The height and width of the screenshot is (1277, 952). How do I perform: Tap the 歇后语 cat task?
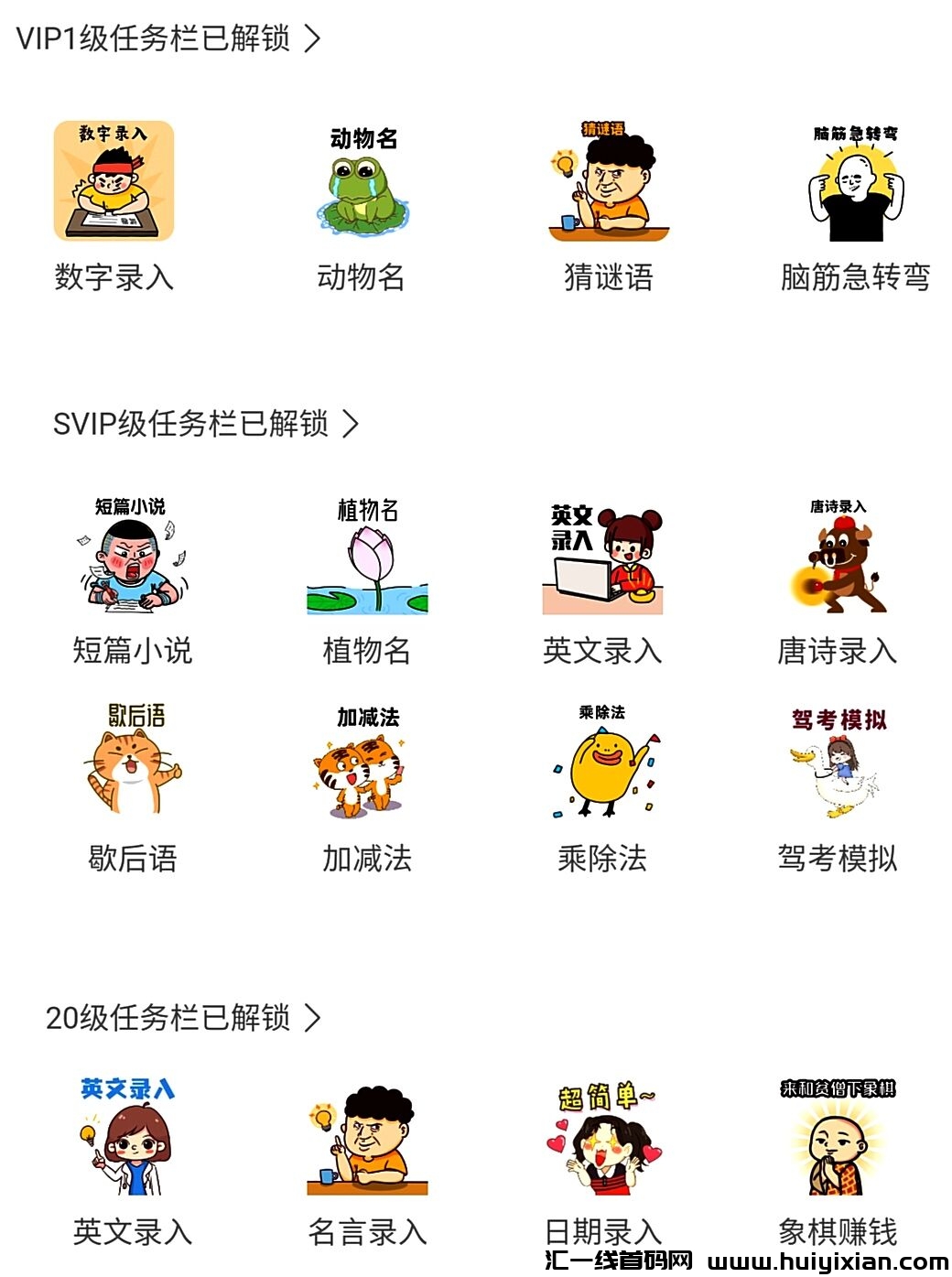(x=132, y=762)
